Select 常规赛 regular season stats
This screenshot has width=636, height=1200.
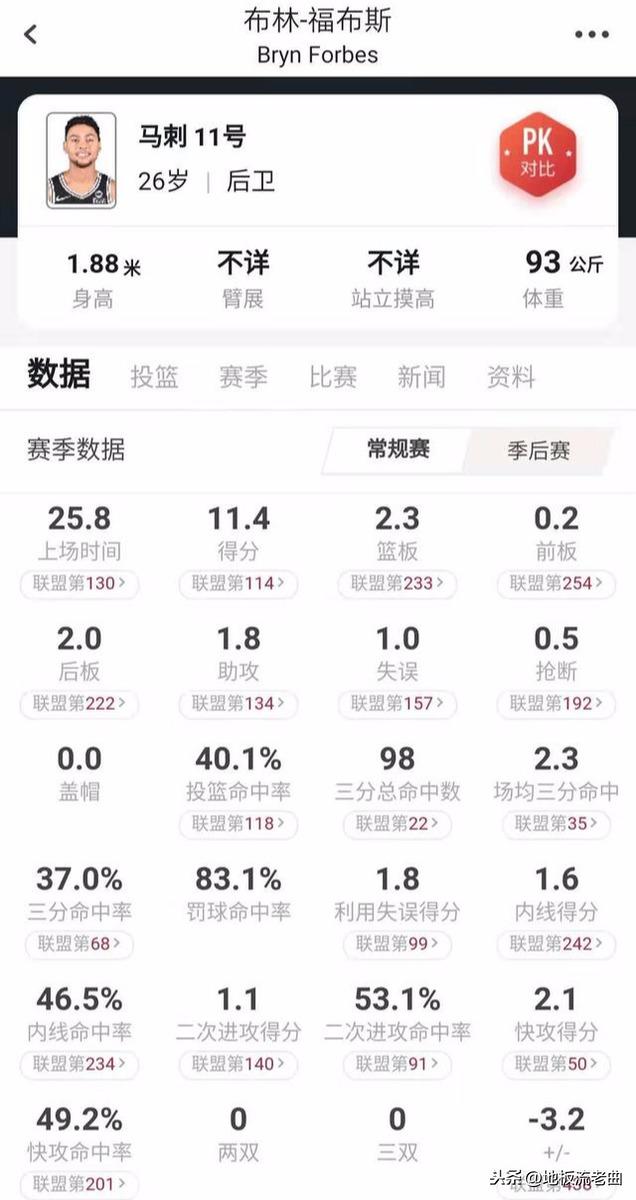[398, 449]
